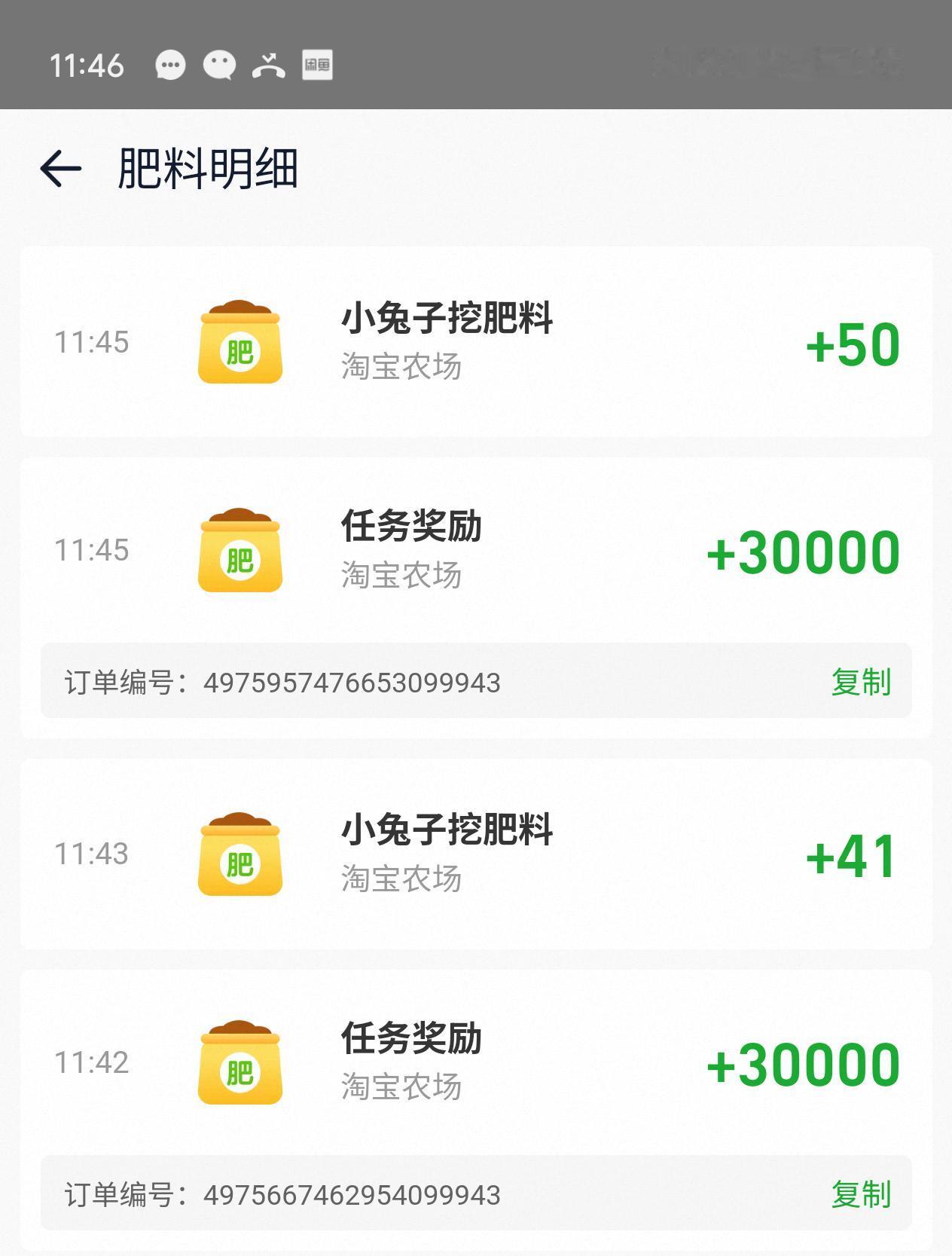Viewport: 952px width, 1256px height.
Task: Tap the fertilizer bag icon beside 小兔子挖肥料 at 11:43
Action: pyautogui.click(x=238, y=852)
